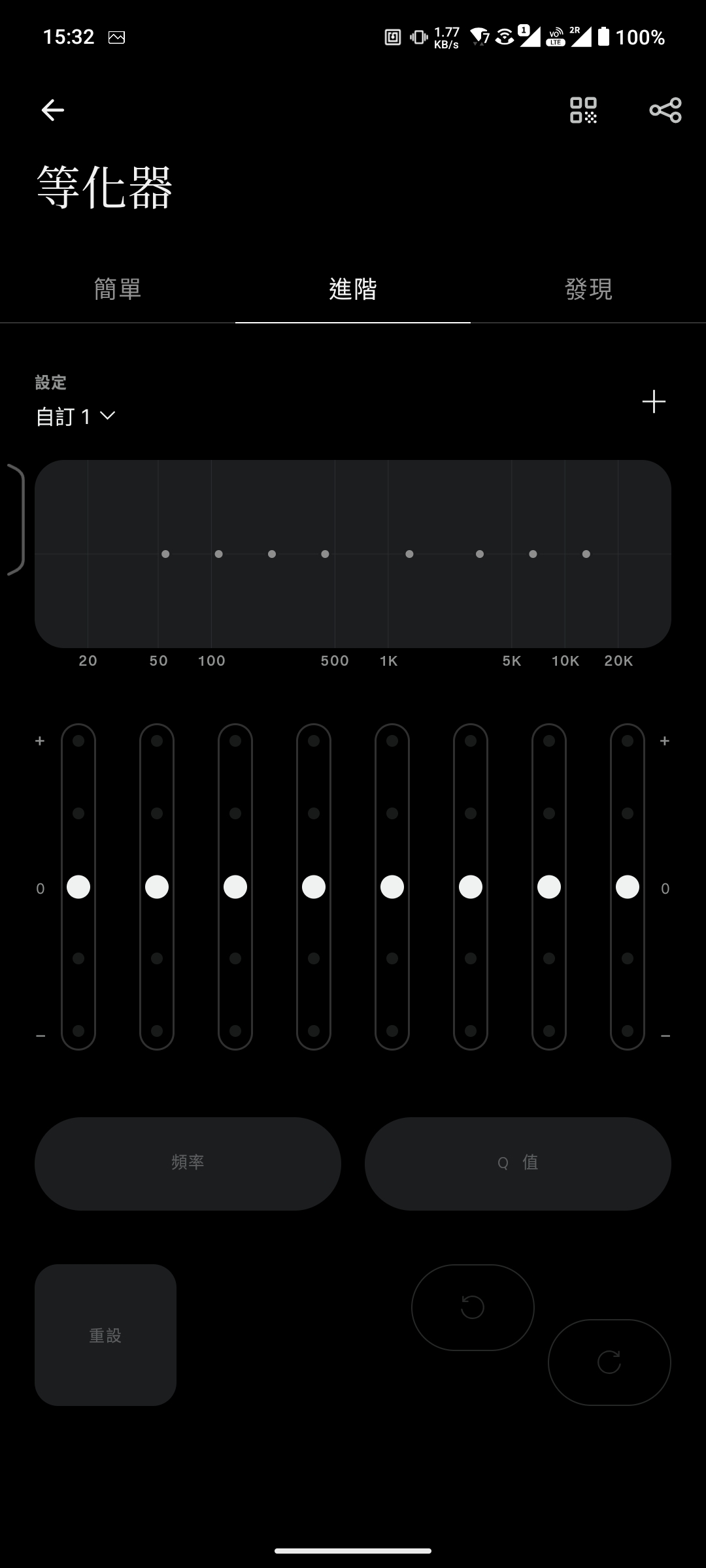Tap the Q 值 button
The width and height of the screenshot is (706, 1568).
[x=518, y=1163]
